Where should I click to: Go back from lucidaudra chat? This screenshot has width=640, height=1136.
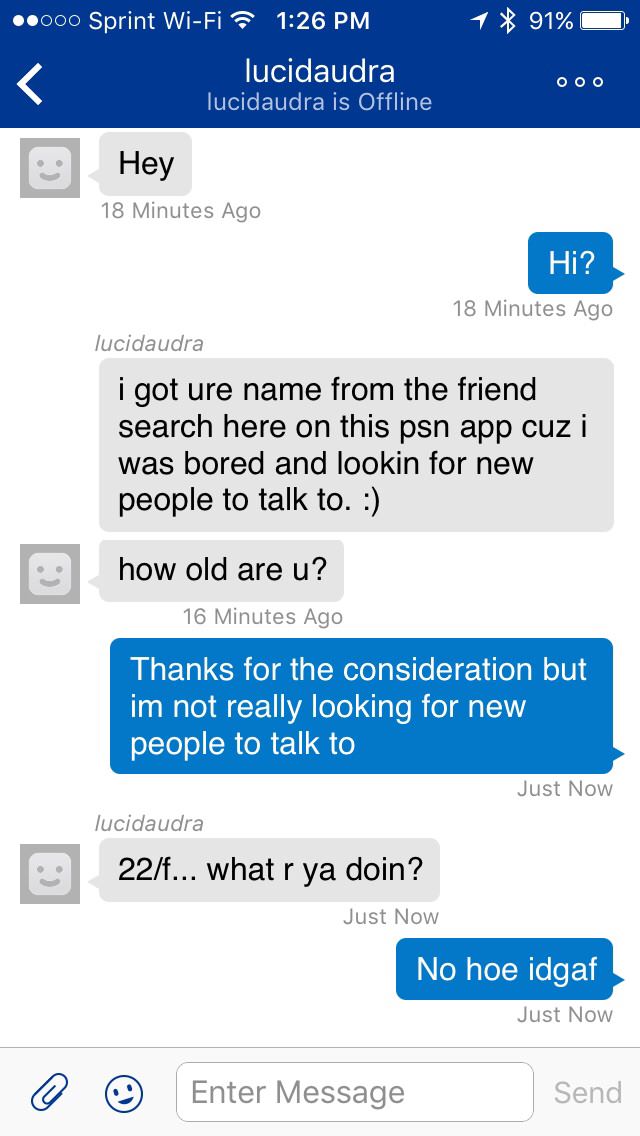point(31,84)
